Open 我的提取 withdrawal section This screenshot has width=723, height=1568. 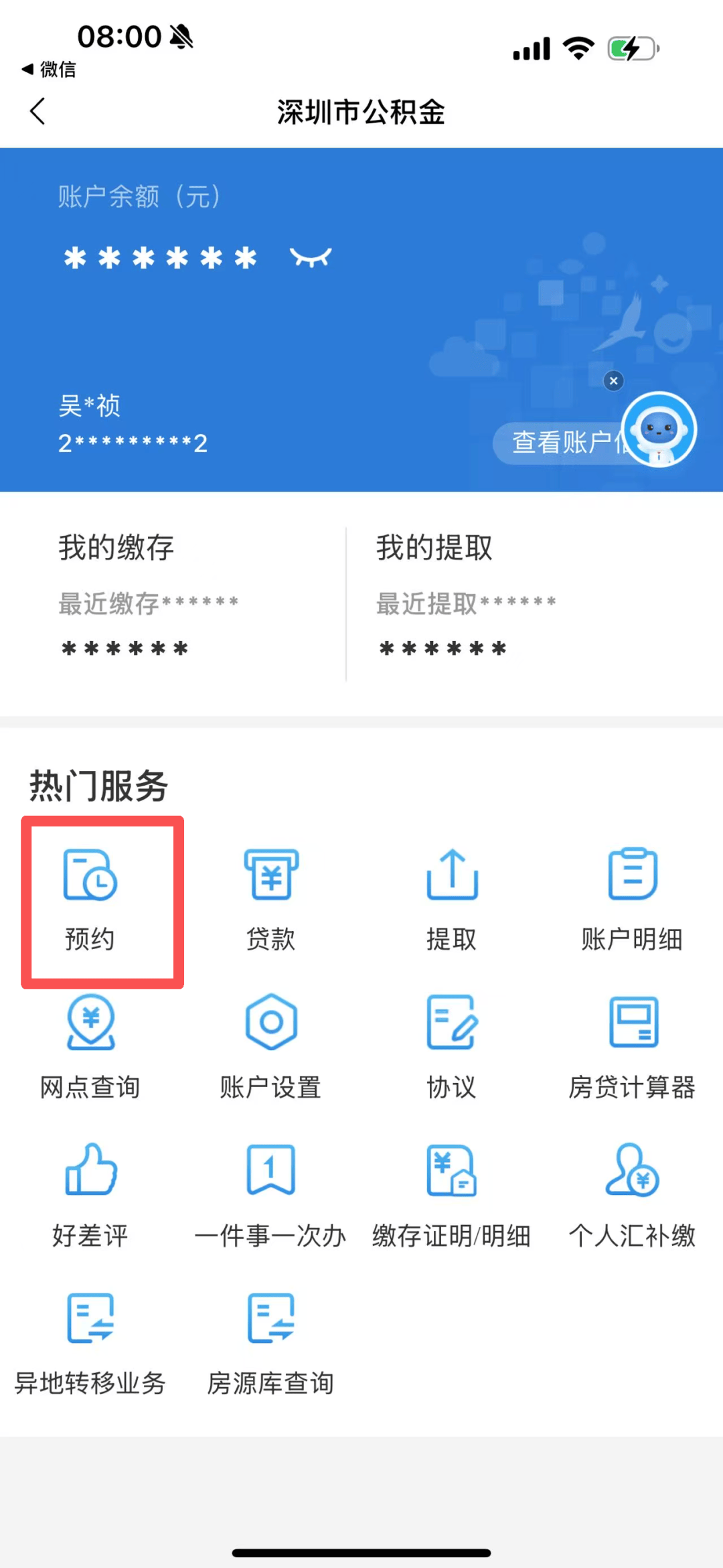point(434,547)
